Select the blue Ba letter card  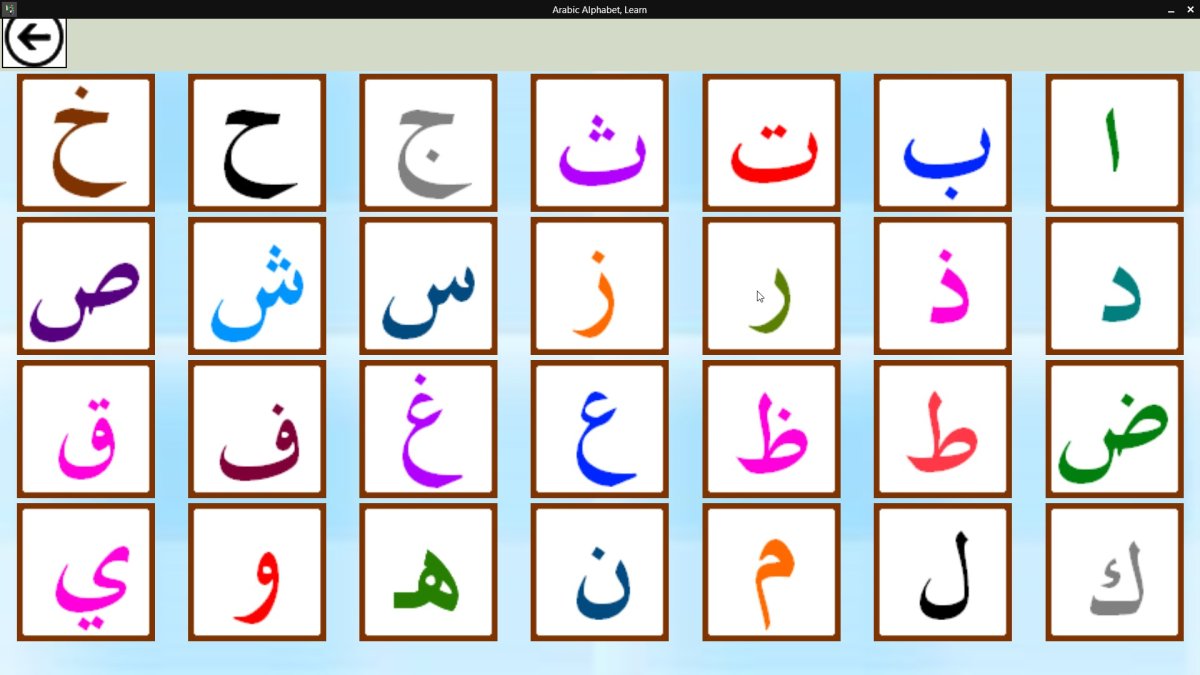pos(943,143)
